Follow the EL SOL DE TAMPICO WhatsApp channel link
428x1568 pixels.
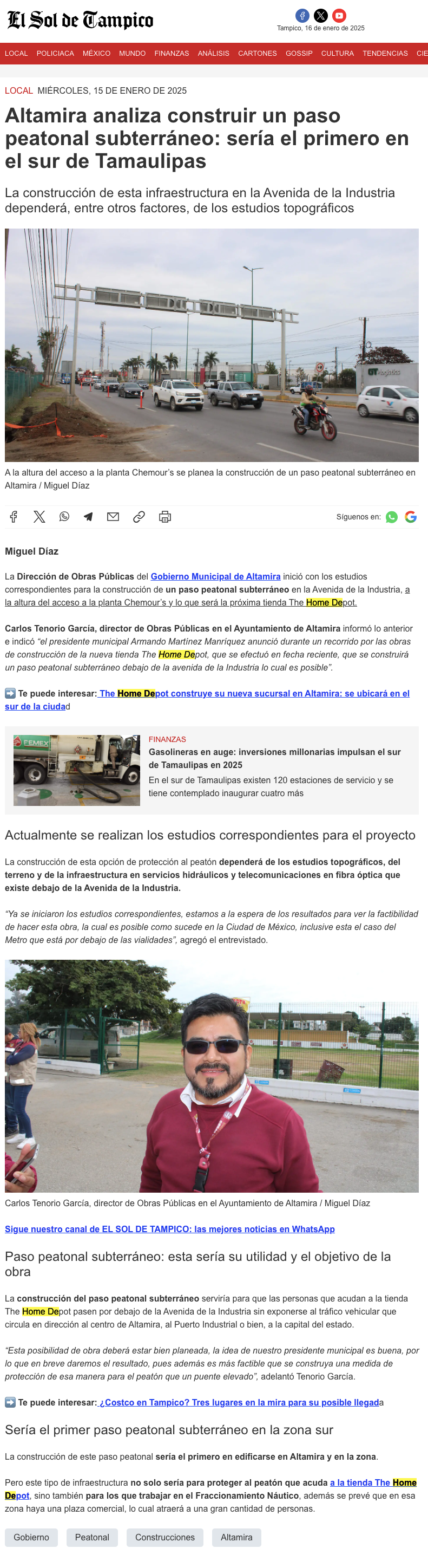click(x=169, y=1229)
